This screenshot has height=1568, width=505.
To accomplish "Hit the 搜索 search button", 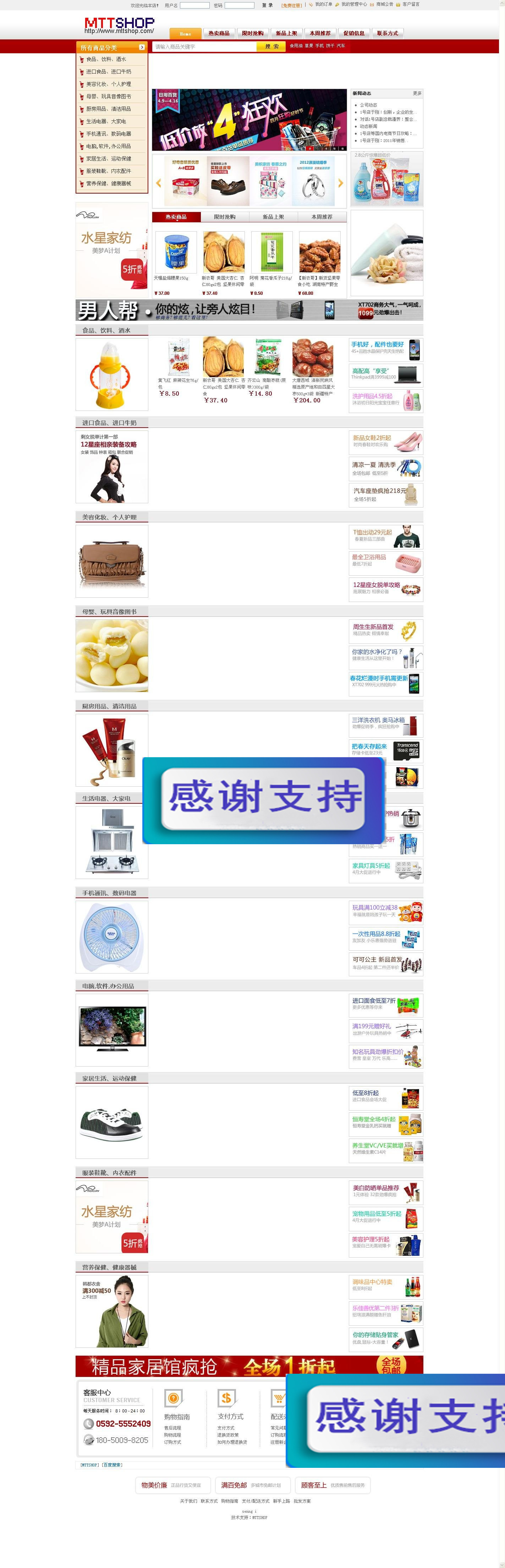I will [271, 47].
